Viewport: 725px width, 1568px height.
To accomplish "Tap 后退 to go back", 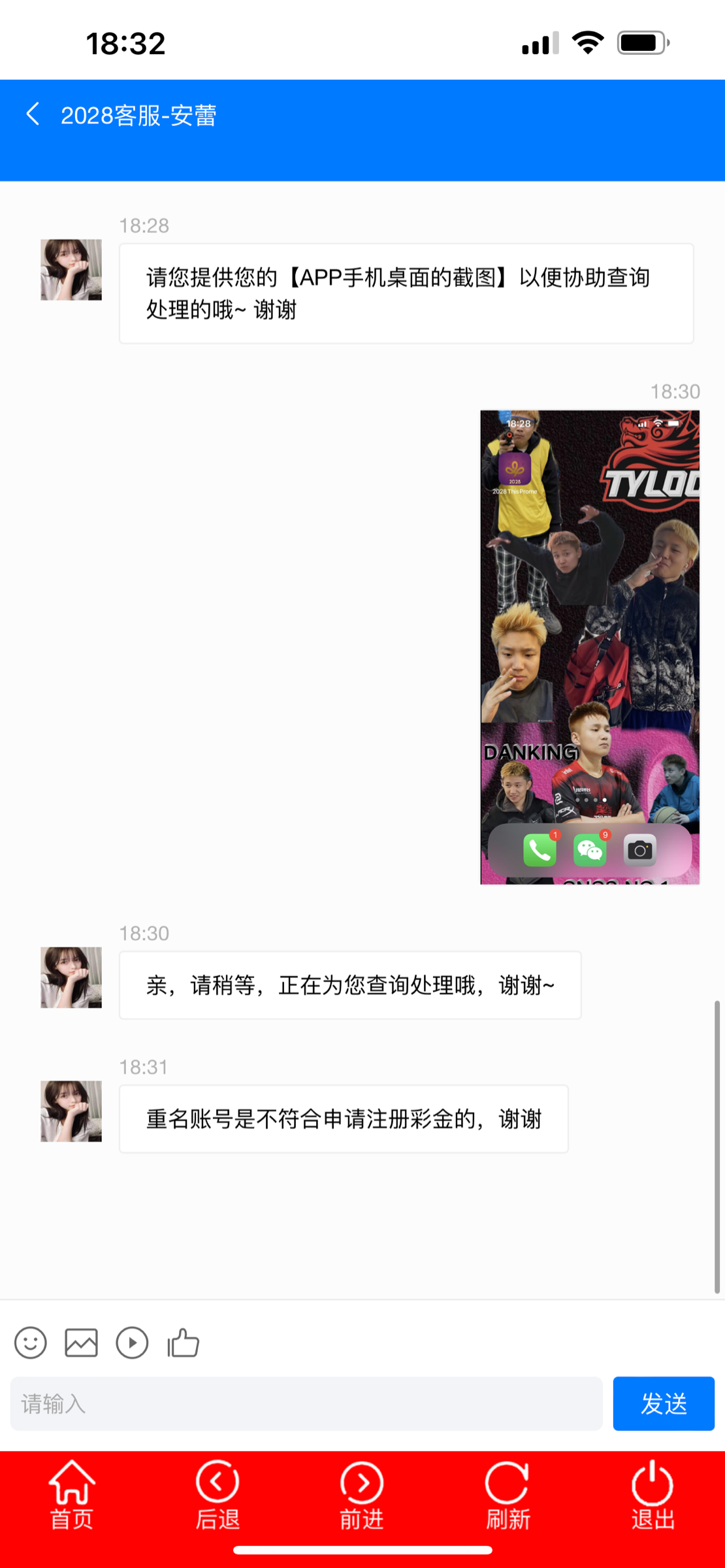I will click(217, 1496).
